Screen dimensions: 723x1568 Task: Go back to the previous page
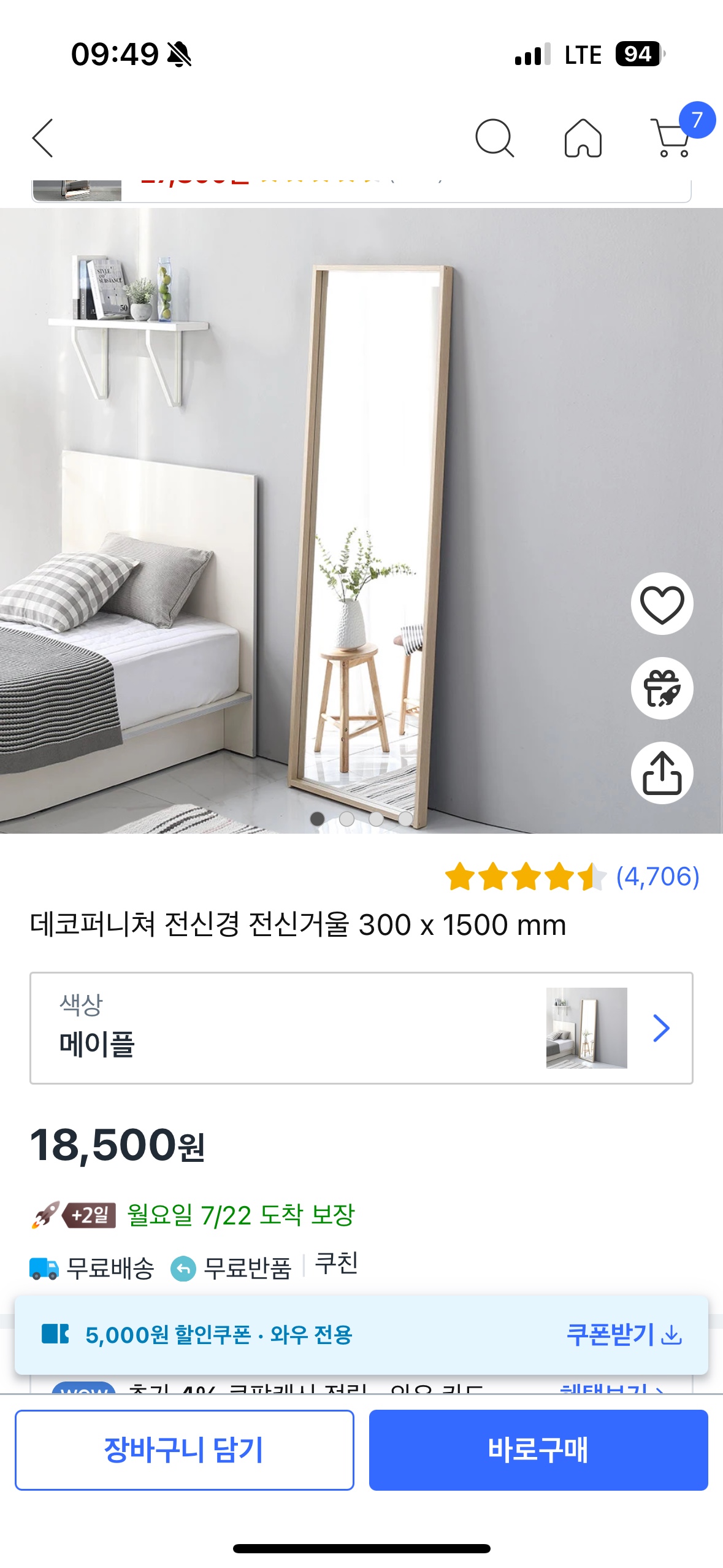(43, 138)
